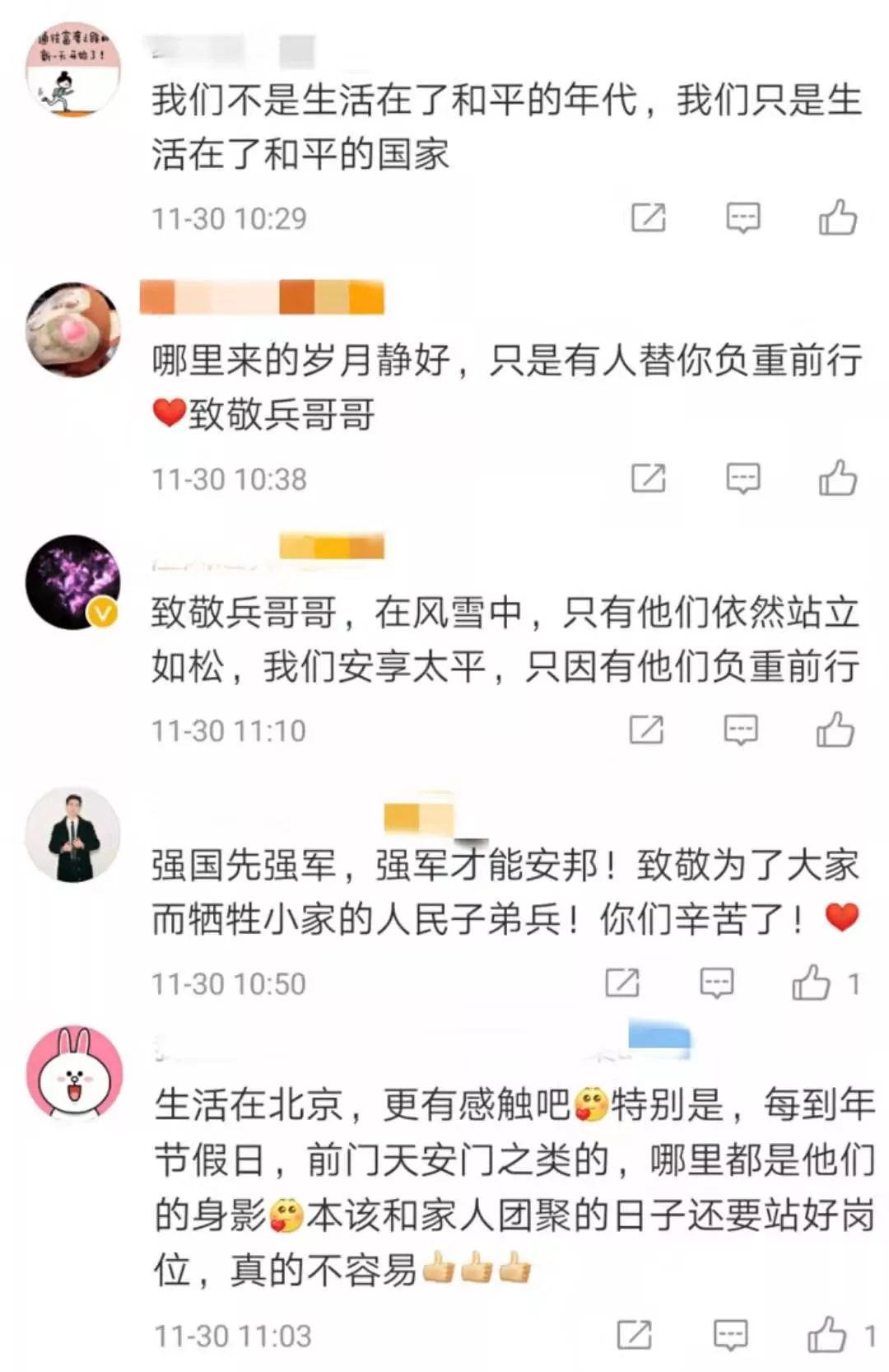
Task: Like the comment posted at 11-30 11:10
Action: click(835, 730)
